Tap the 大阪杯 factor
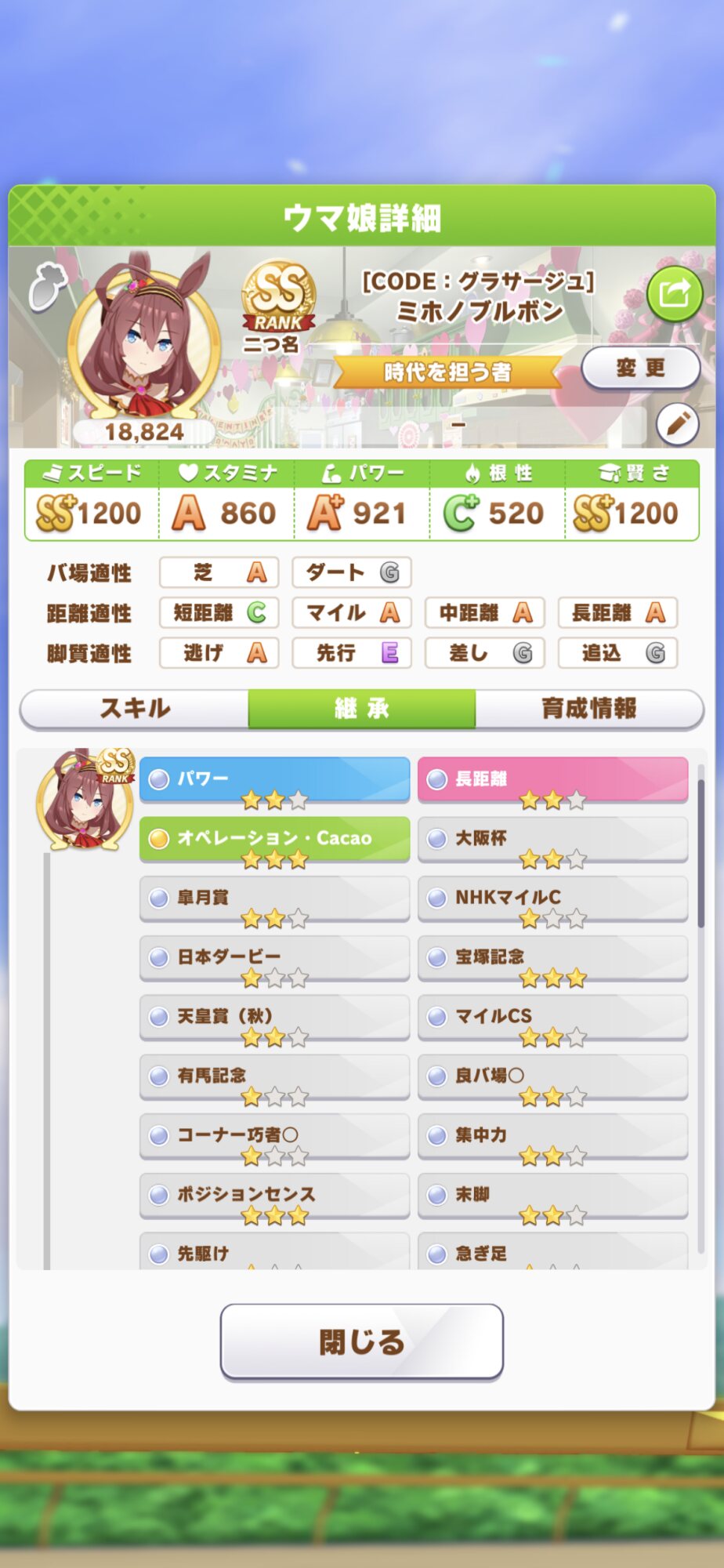 (x=553, y=840)
